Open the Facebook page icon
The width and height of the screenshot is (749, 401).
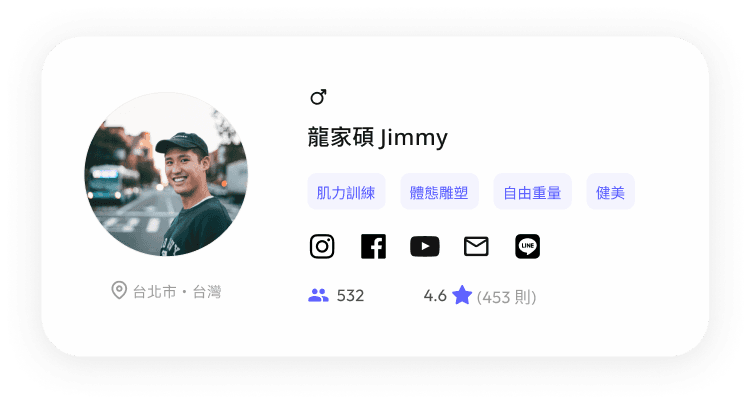(x=373, y=246)
